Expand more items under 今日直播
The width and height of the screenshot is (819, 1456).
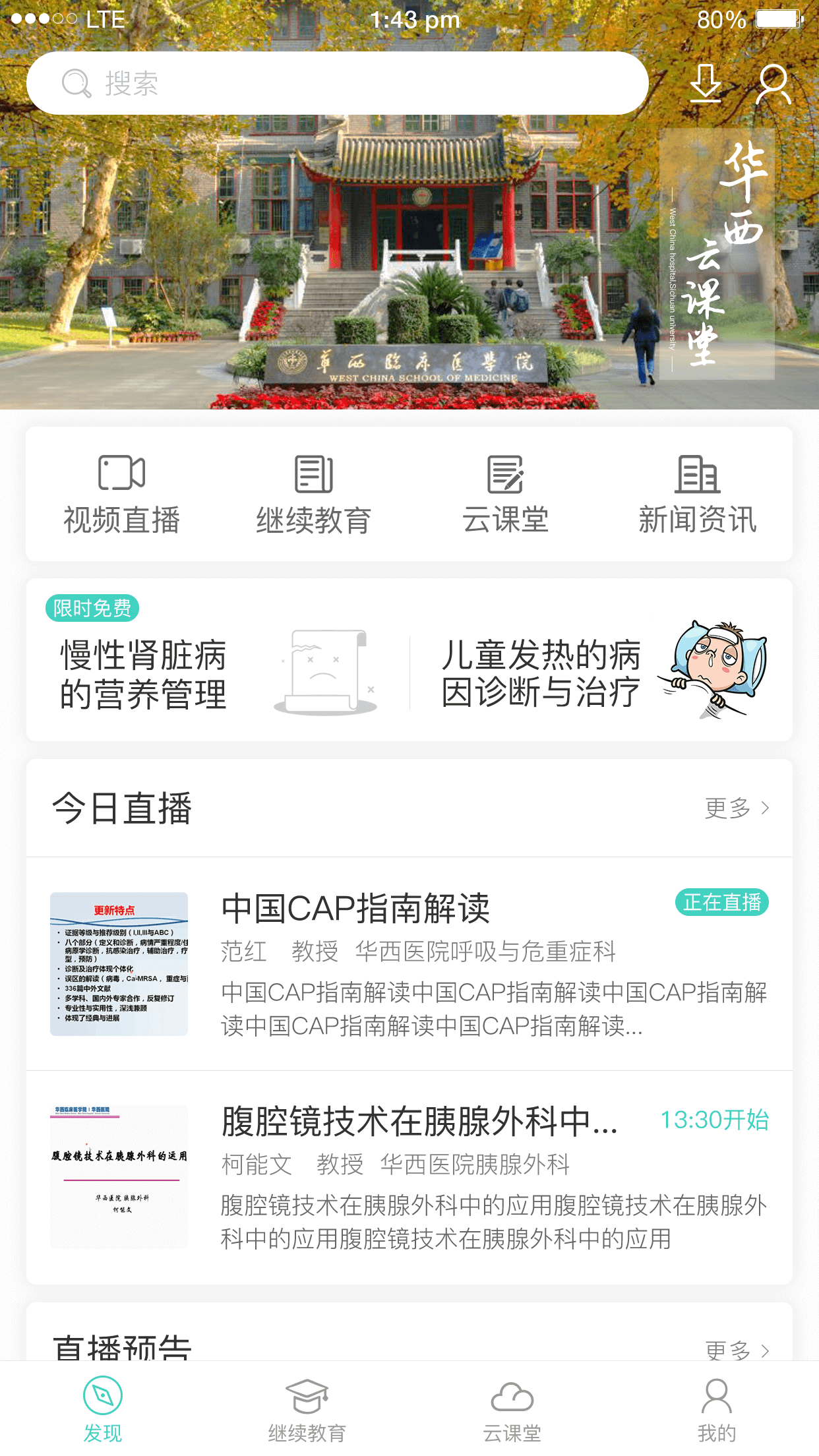point(727,808)
